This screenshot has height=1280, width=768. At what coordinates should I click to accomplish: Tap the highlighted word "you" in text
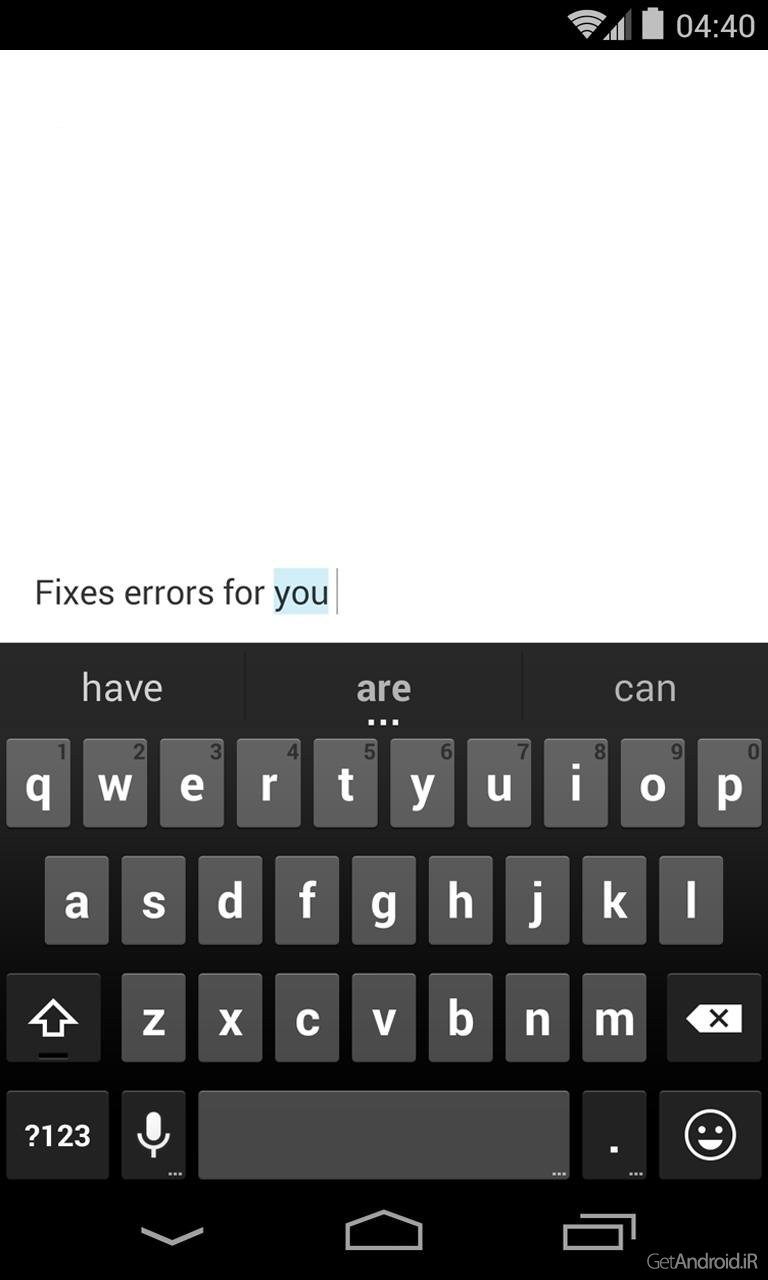point(301,592)
